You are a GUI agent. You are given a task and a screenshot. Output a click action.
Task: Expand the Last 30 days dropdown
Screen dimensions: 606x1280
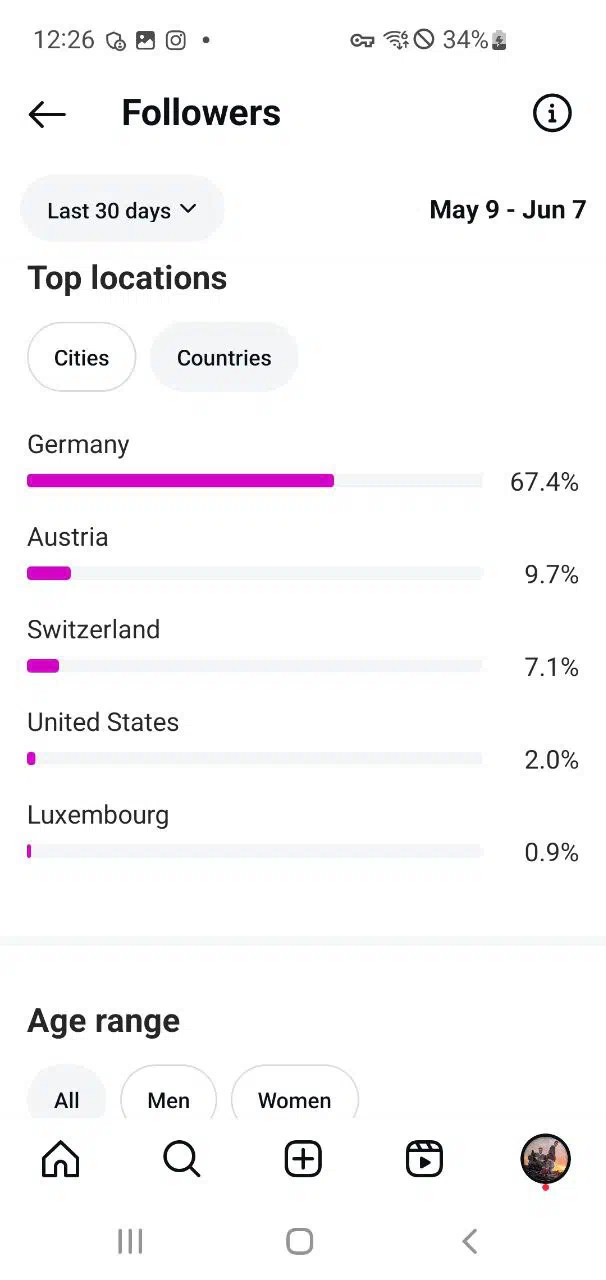coord(122,210)
